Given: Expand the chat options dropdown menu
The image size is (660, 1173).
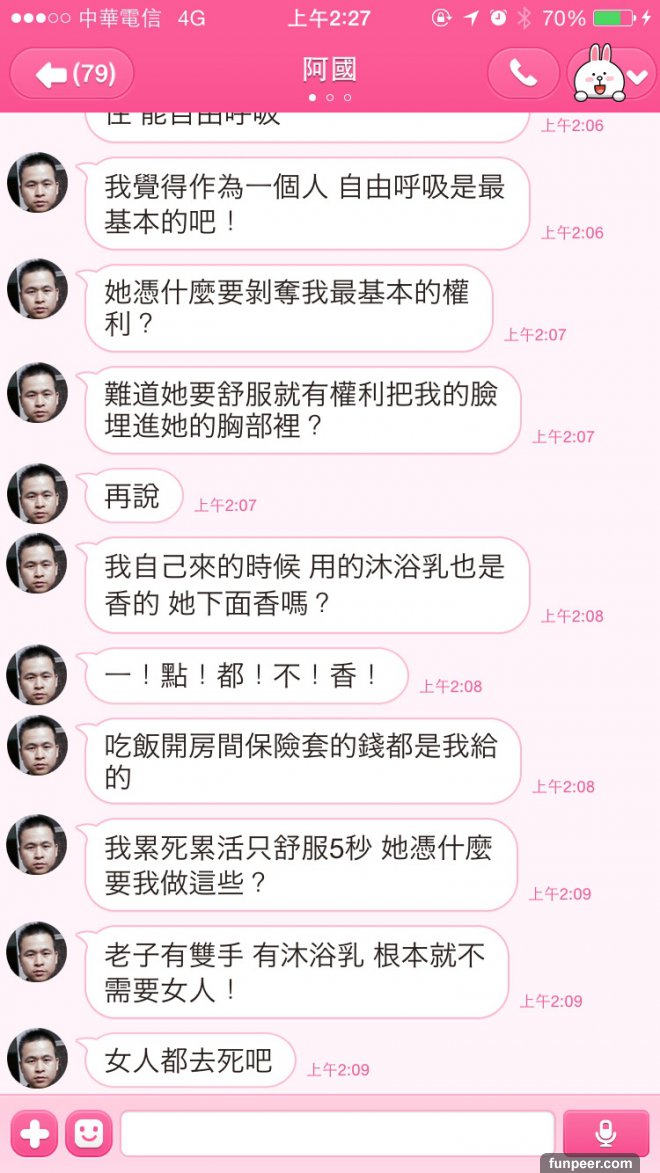Looking at the screenshot, I should pos(636,75).
